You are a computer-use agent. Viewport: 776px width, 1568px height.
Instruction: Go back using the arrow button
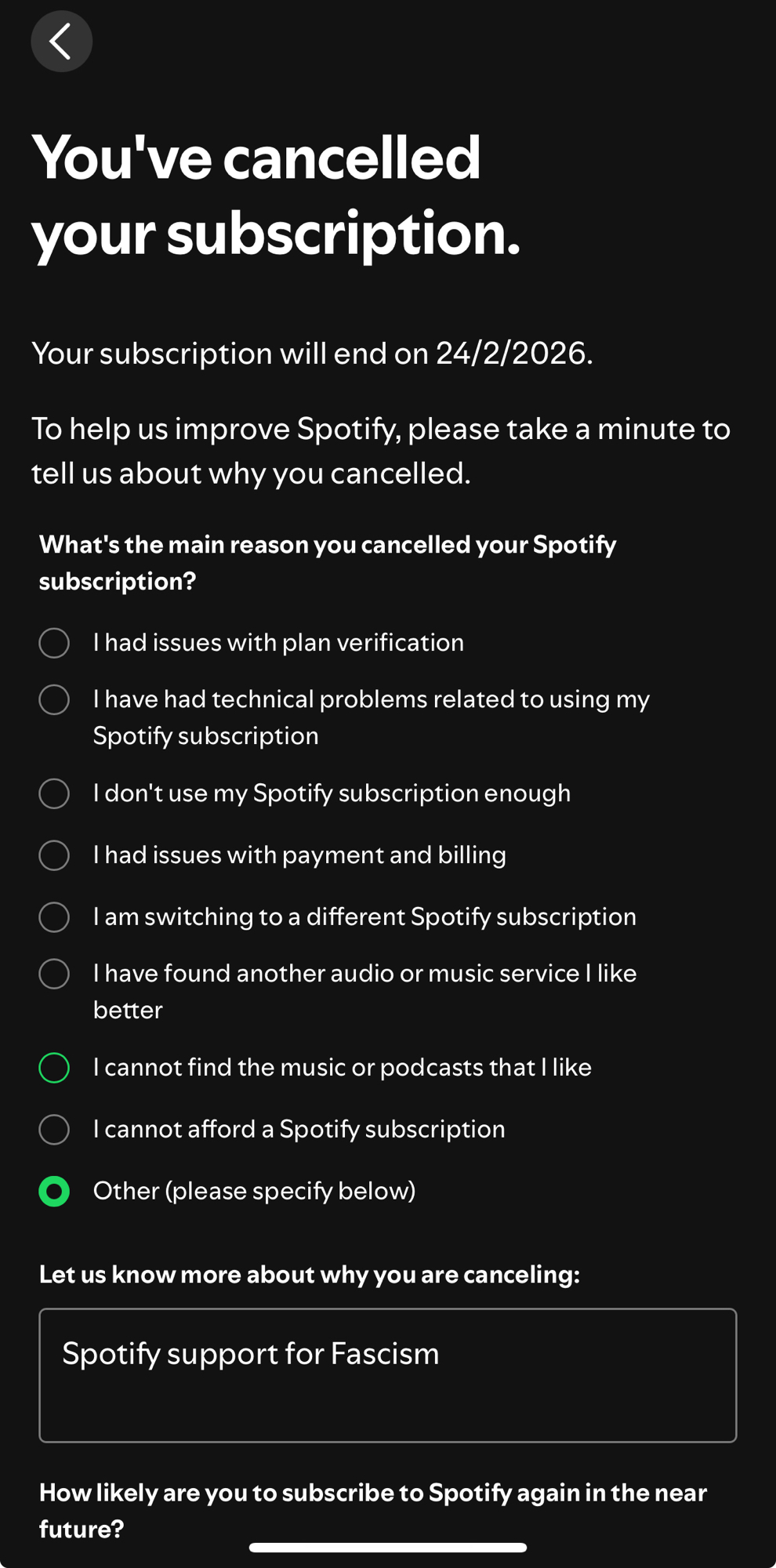pyautogui.click(x=61, y=42)
